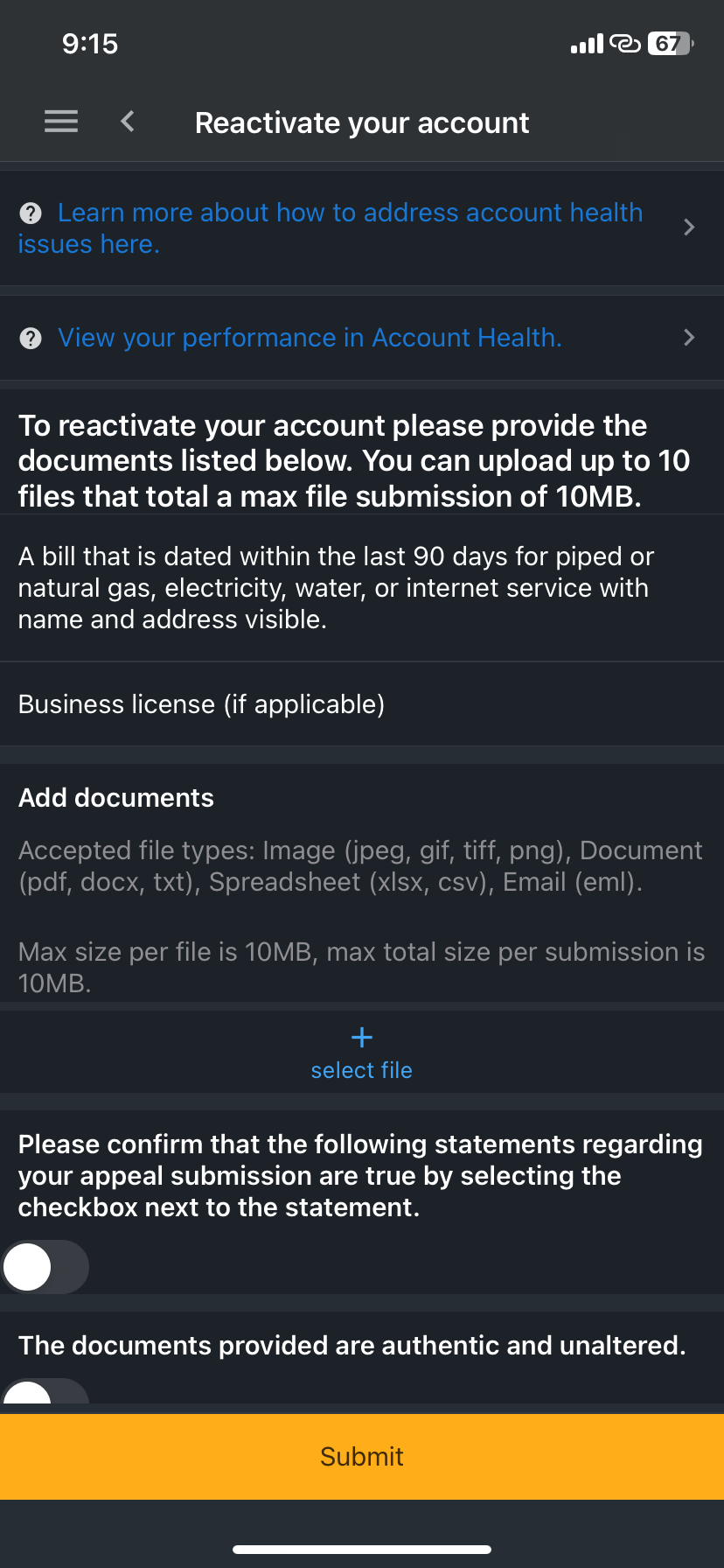Submit the reactivation request
The height and width of the screenshot is (1568, 724).
pos(362,1457)
